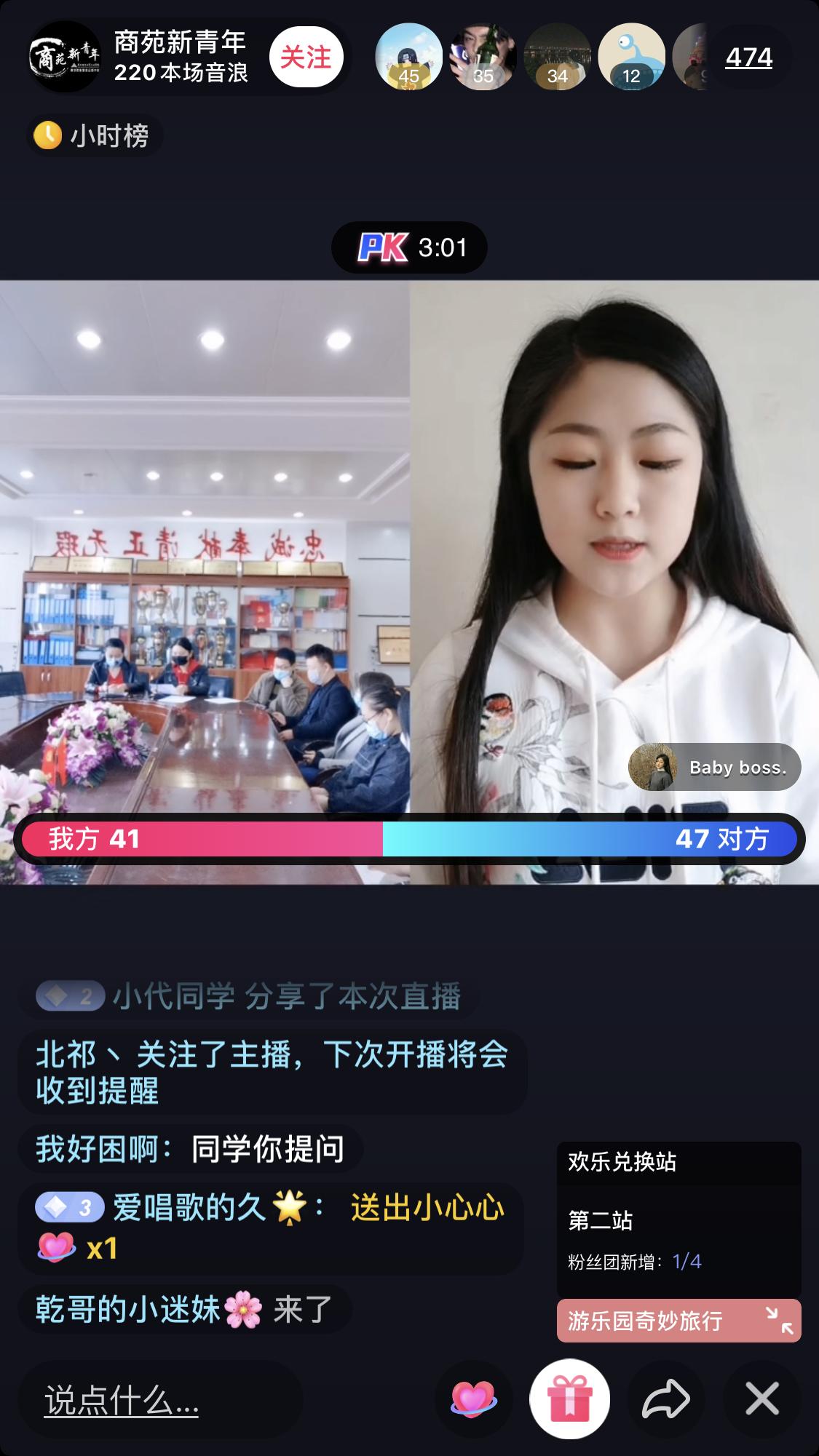819x1456 pixels.
Task: View viewer avatar with 35
Action: (x=483, y=57)
